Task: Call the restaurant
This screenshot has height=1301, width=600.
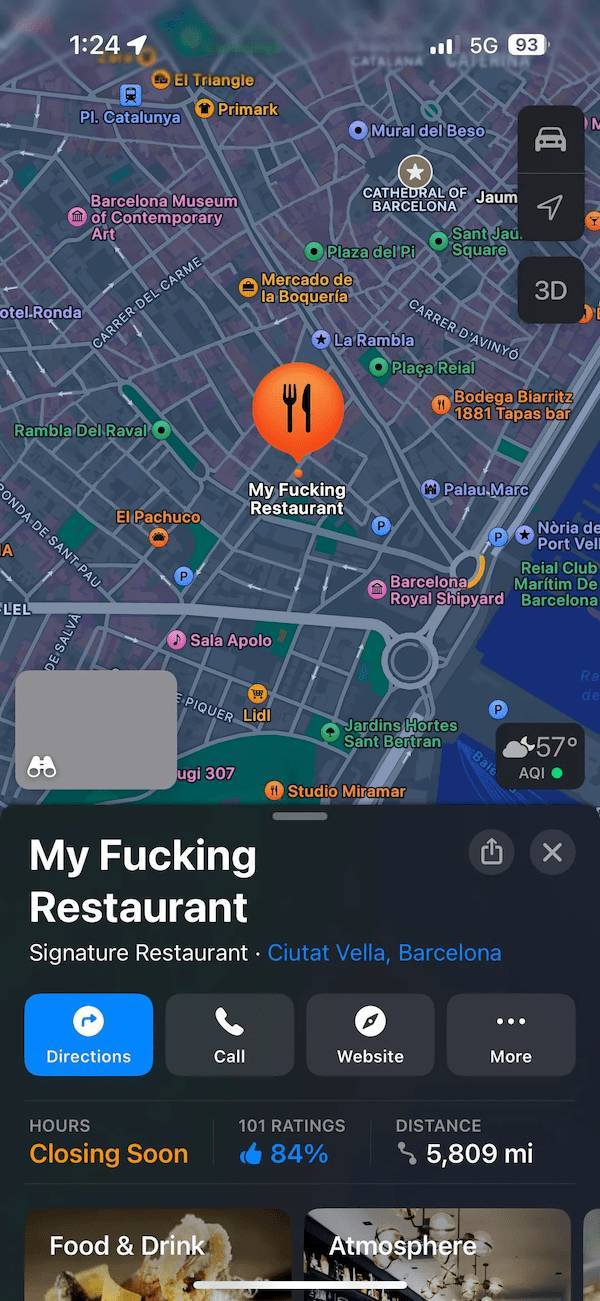Action: coord(229,1034)
